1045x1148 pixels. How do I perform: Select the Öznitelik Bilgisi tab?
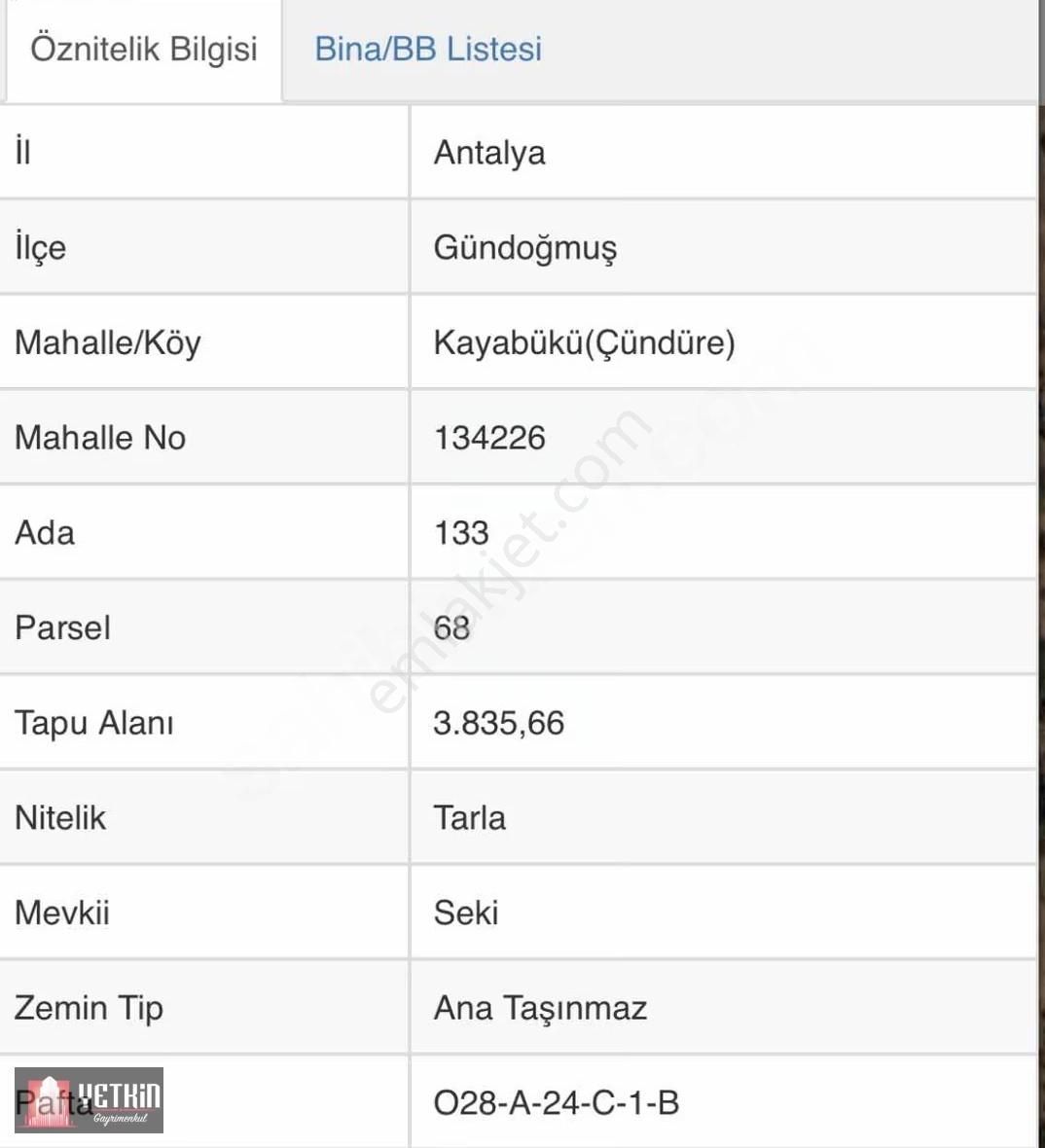pyautogui.click(x=143, y=51)
